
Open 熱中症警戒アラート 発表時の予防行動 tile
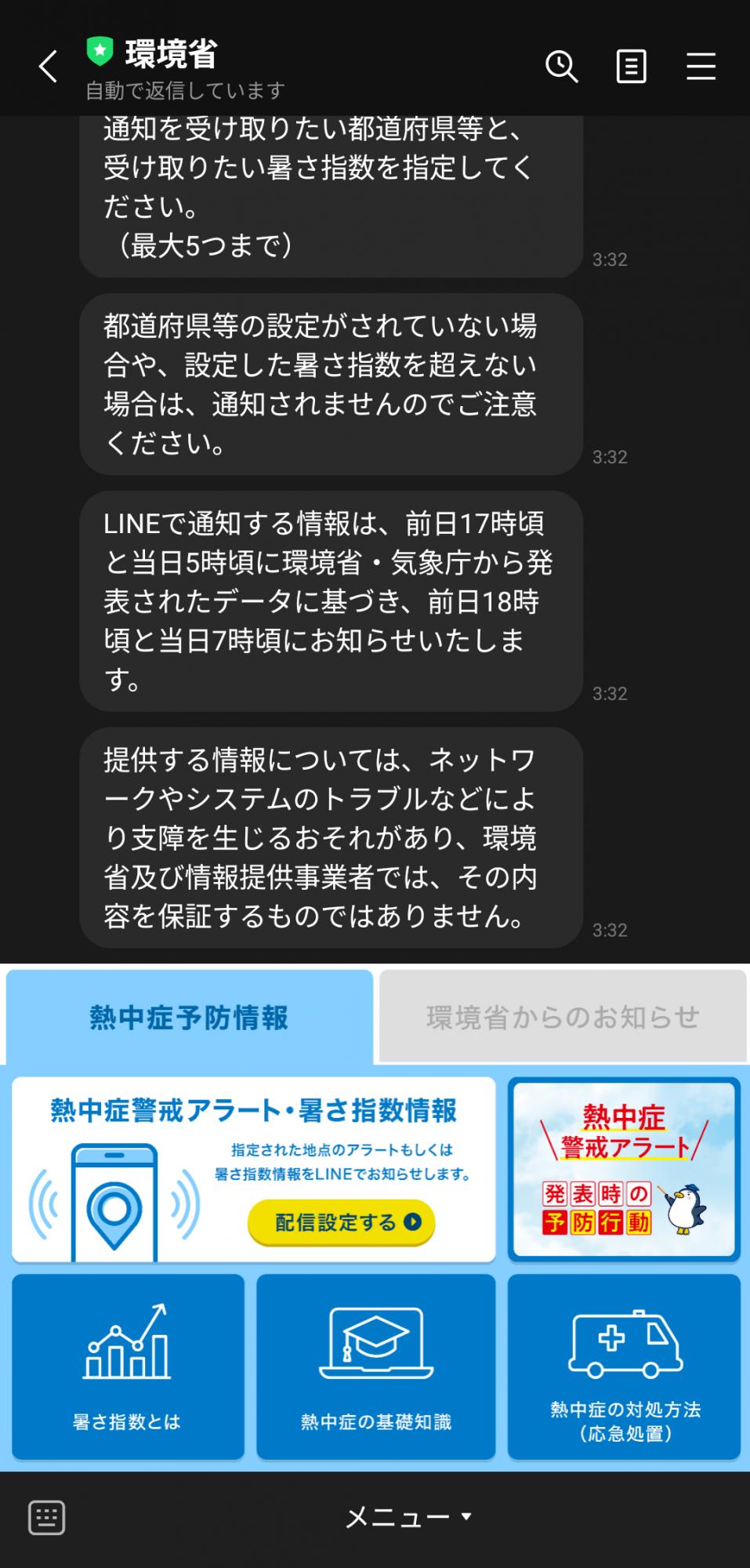(624, 1169)
